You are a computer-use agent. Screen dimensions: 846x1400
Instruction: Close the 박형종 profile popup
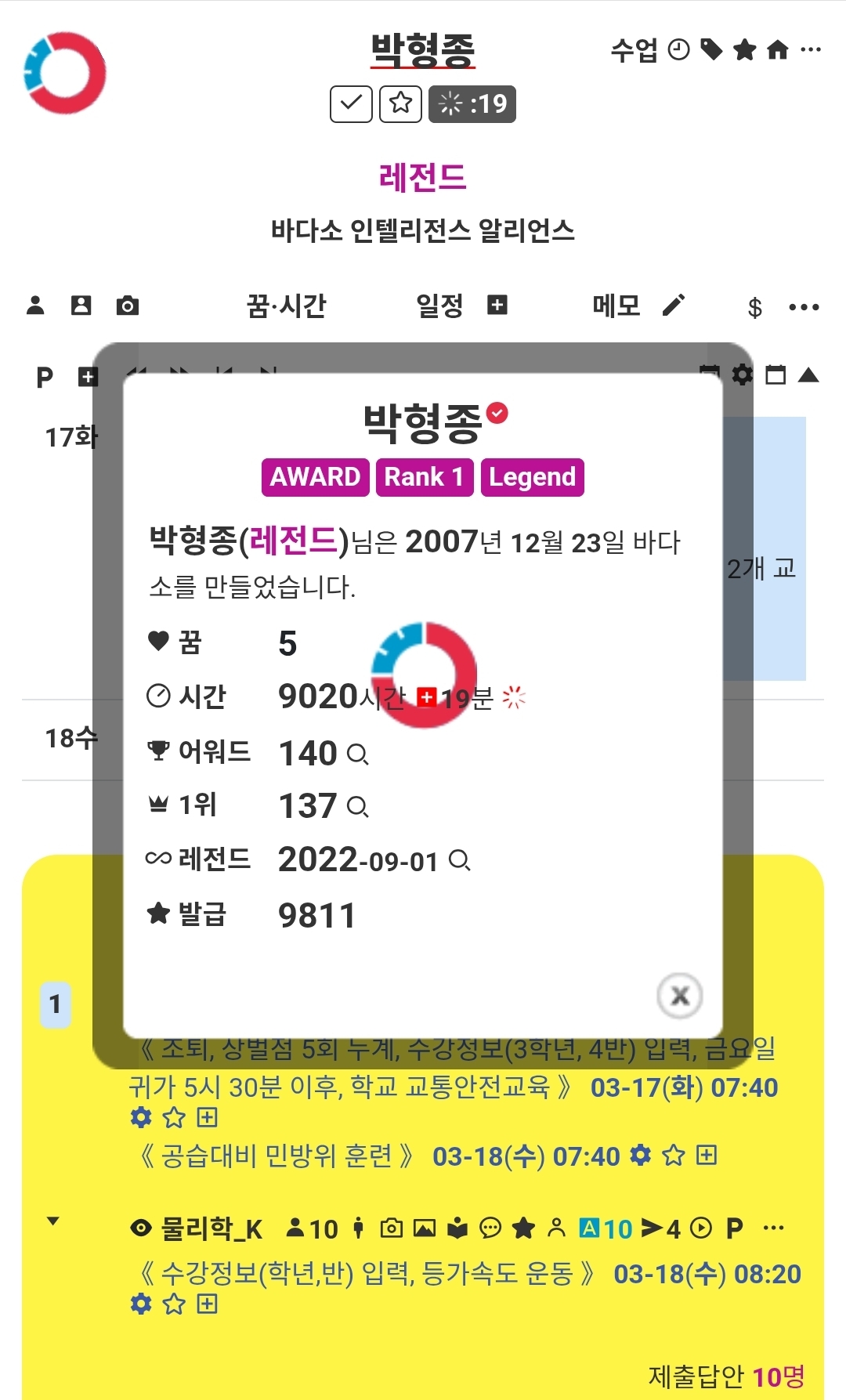pyautogui.click(x=679, y=996)
